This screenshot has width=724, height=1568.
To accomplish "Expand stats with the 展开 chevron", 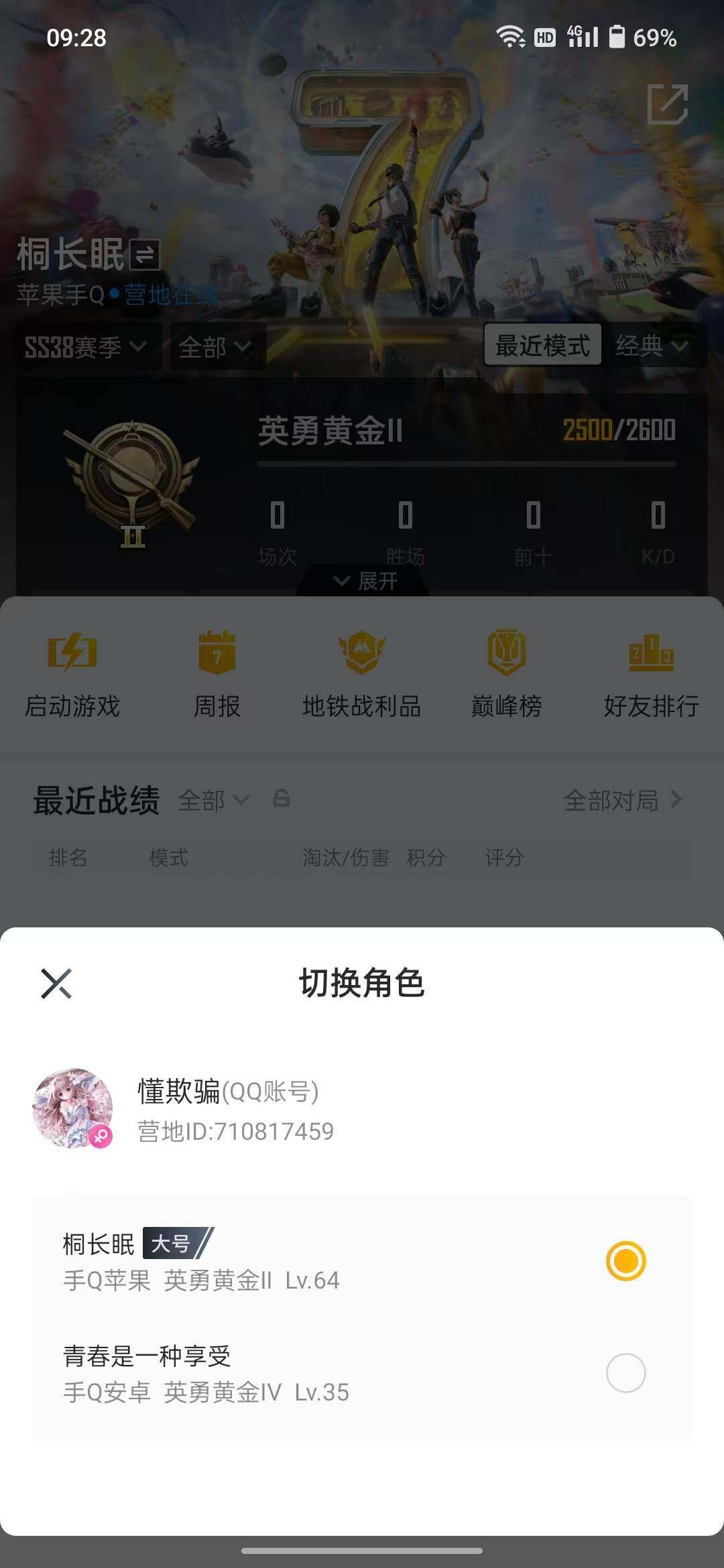I will [x=362, y=582].
